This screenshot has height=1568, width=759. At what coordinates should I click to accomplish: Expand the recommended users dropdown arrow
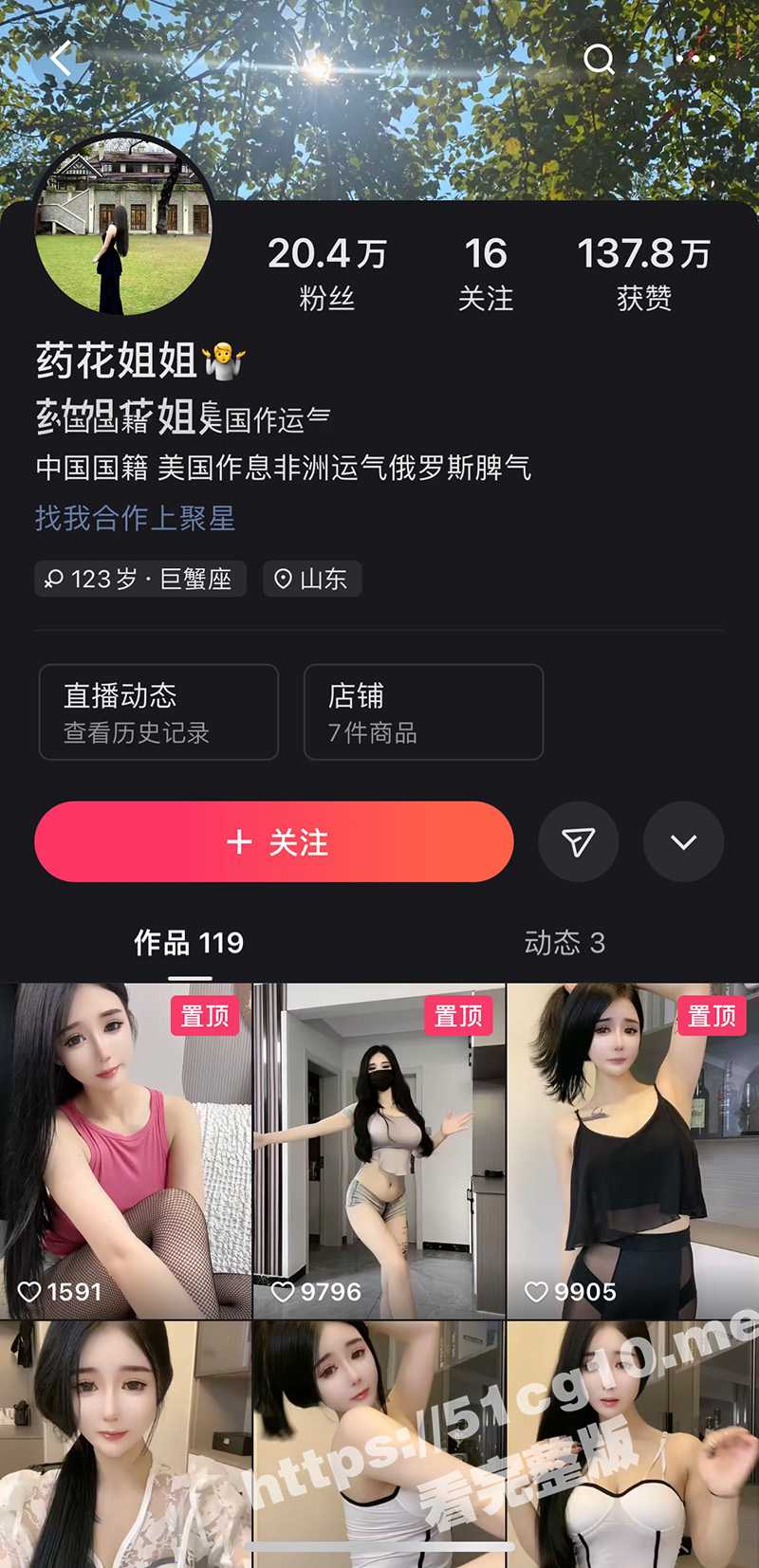coord(683,841)
